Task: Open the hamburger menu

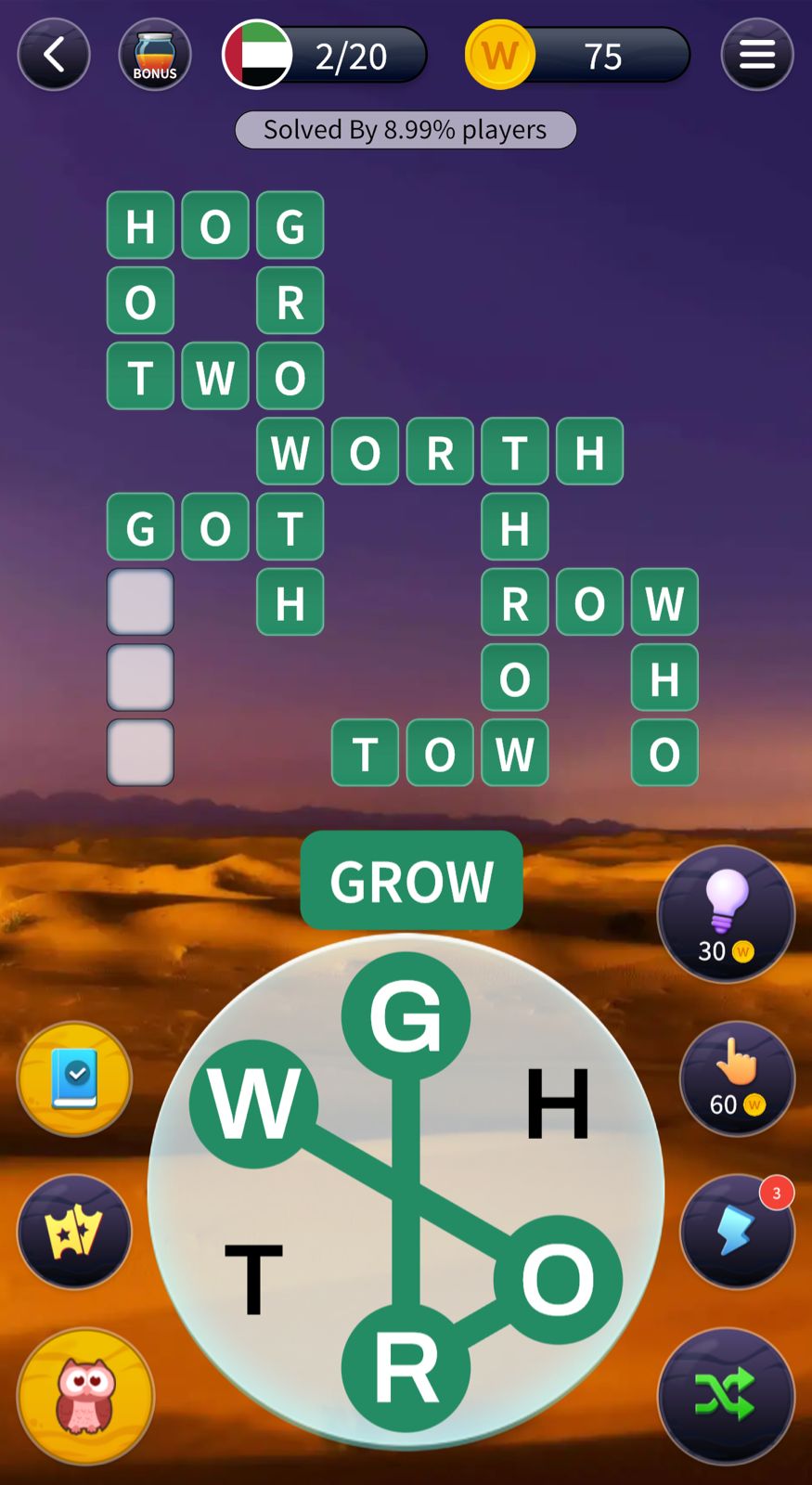Action: 756,56
